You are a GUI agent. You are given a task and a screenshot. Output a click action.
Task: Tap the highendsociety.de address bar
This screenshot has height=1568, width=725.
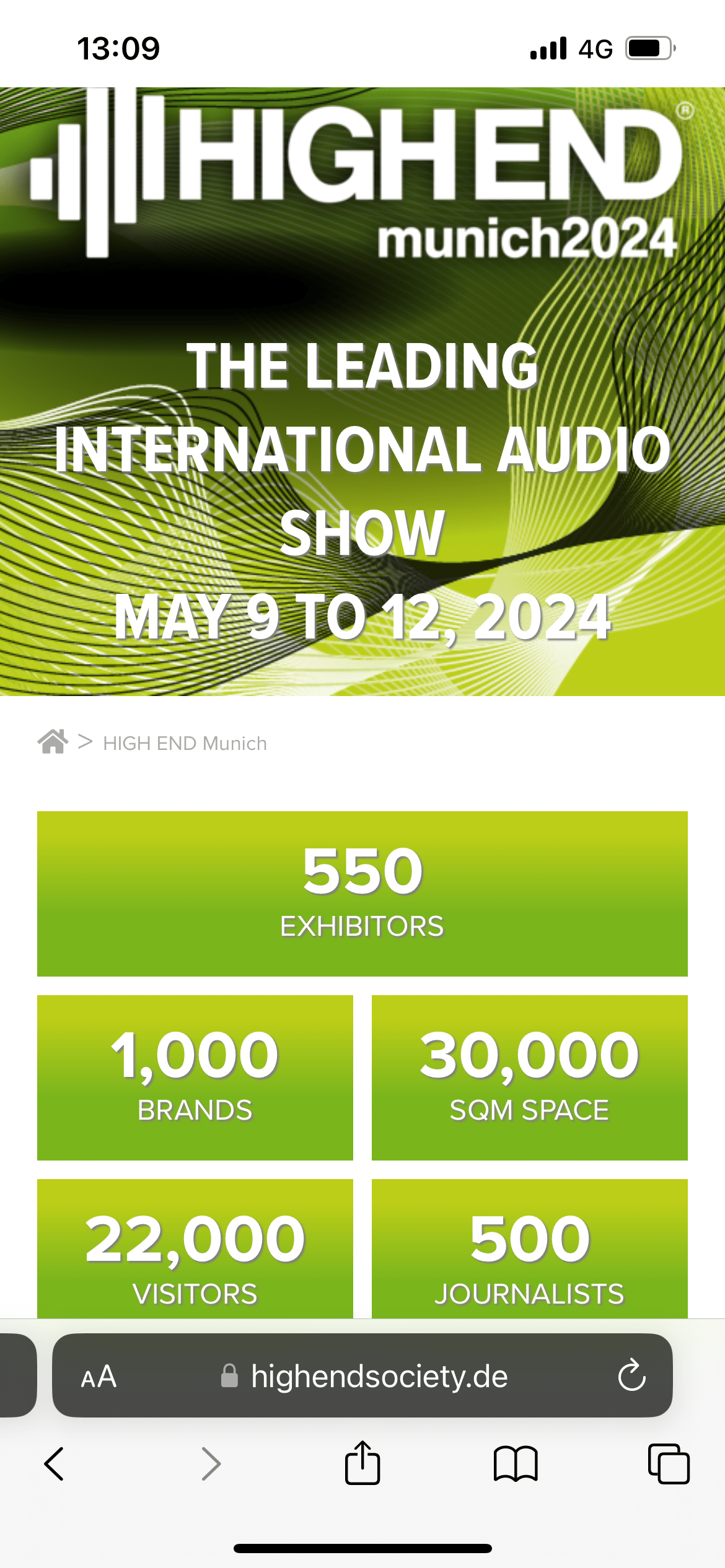tap(378, 1377)
